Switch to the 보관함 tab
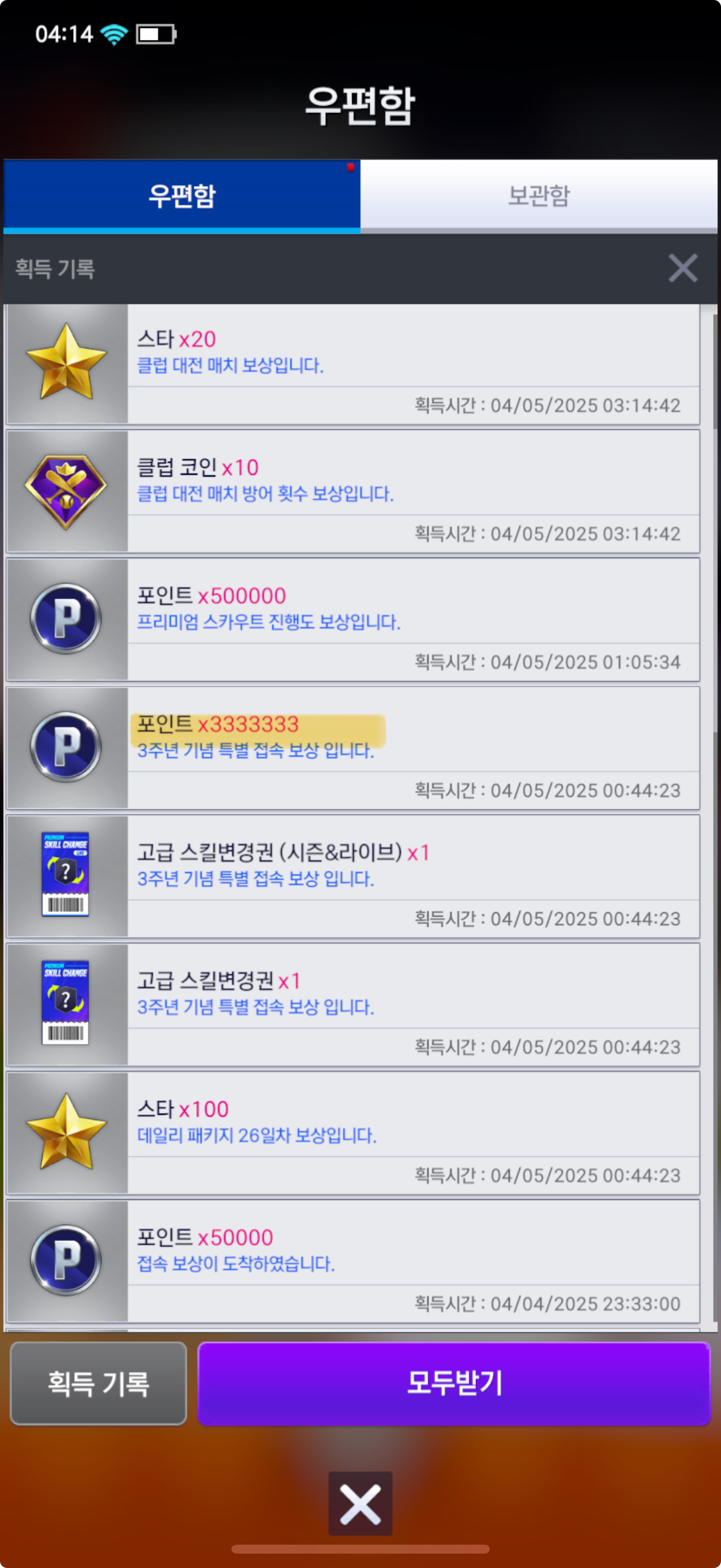 click(x=539, y=196)
